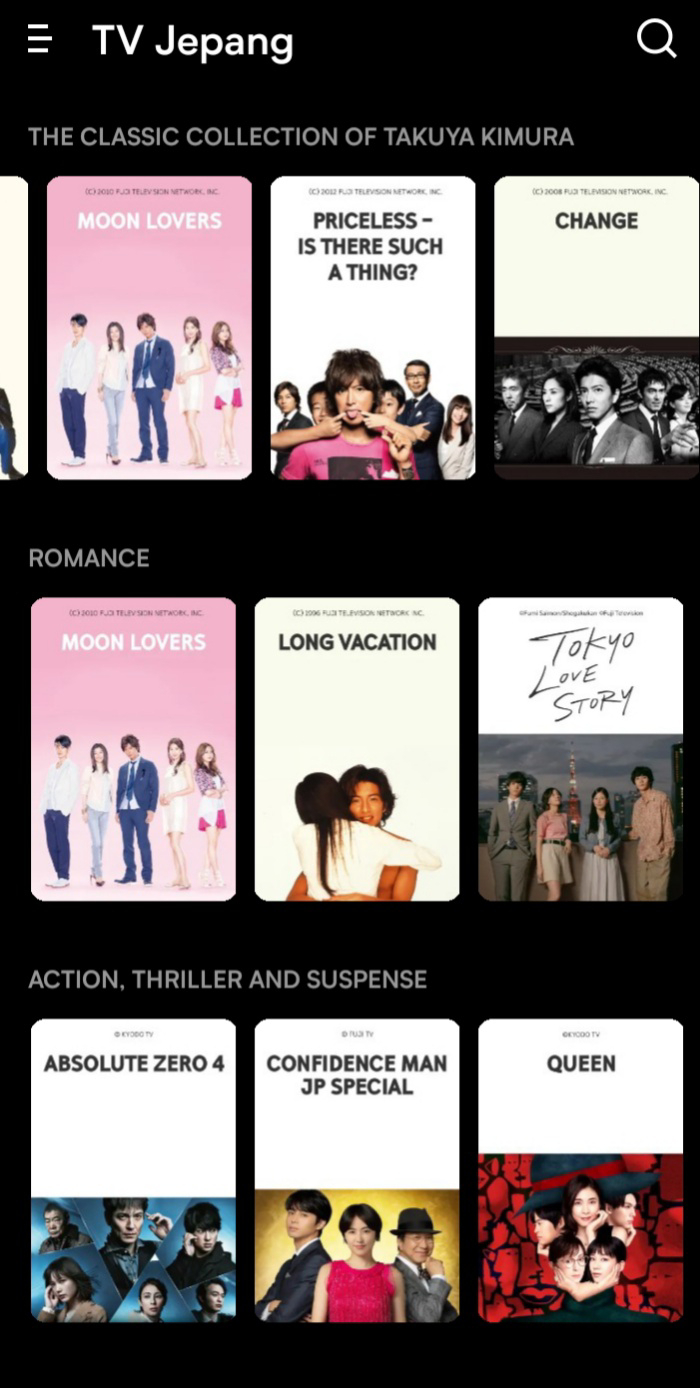This screenshot has width=700, height=1388.
Task: Open the Long Vacation card
Action: 357,749
